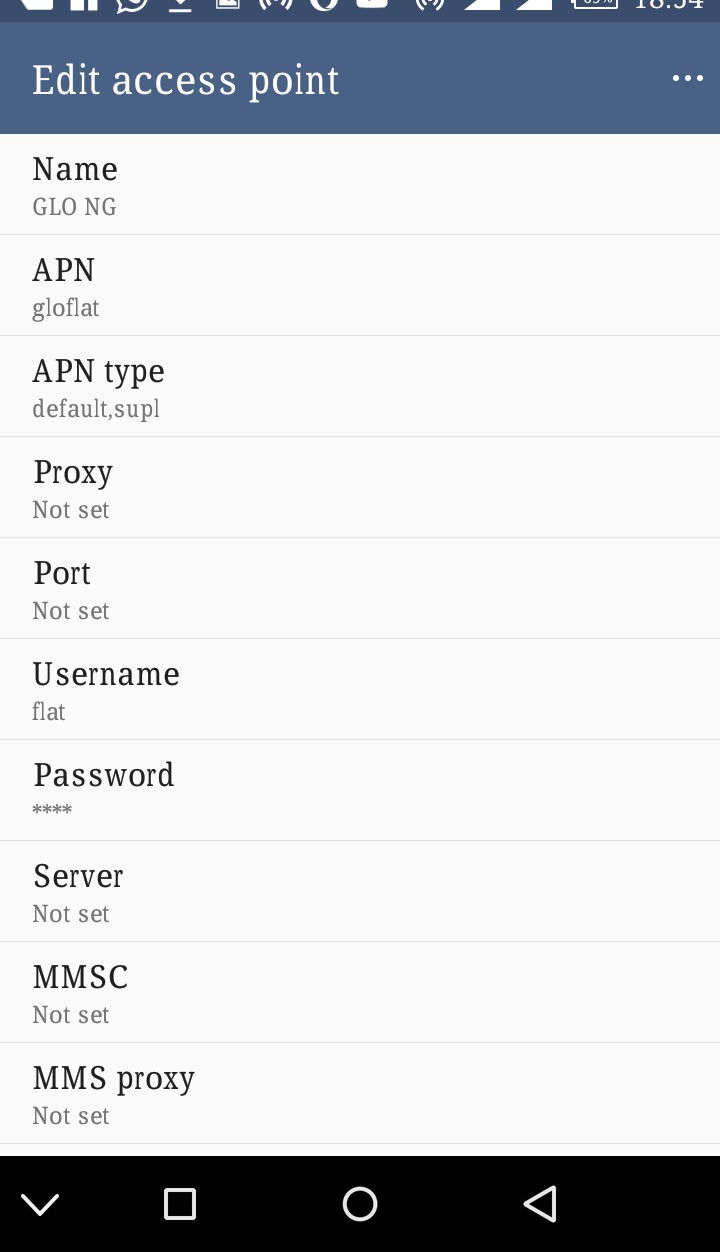The height and width of the screenshot is (1252, 720).
Task: Open the APN setting gloflat
Action: (360, 286)
